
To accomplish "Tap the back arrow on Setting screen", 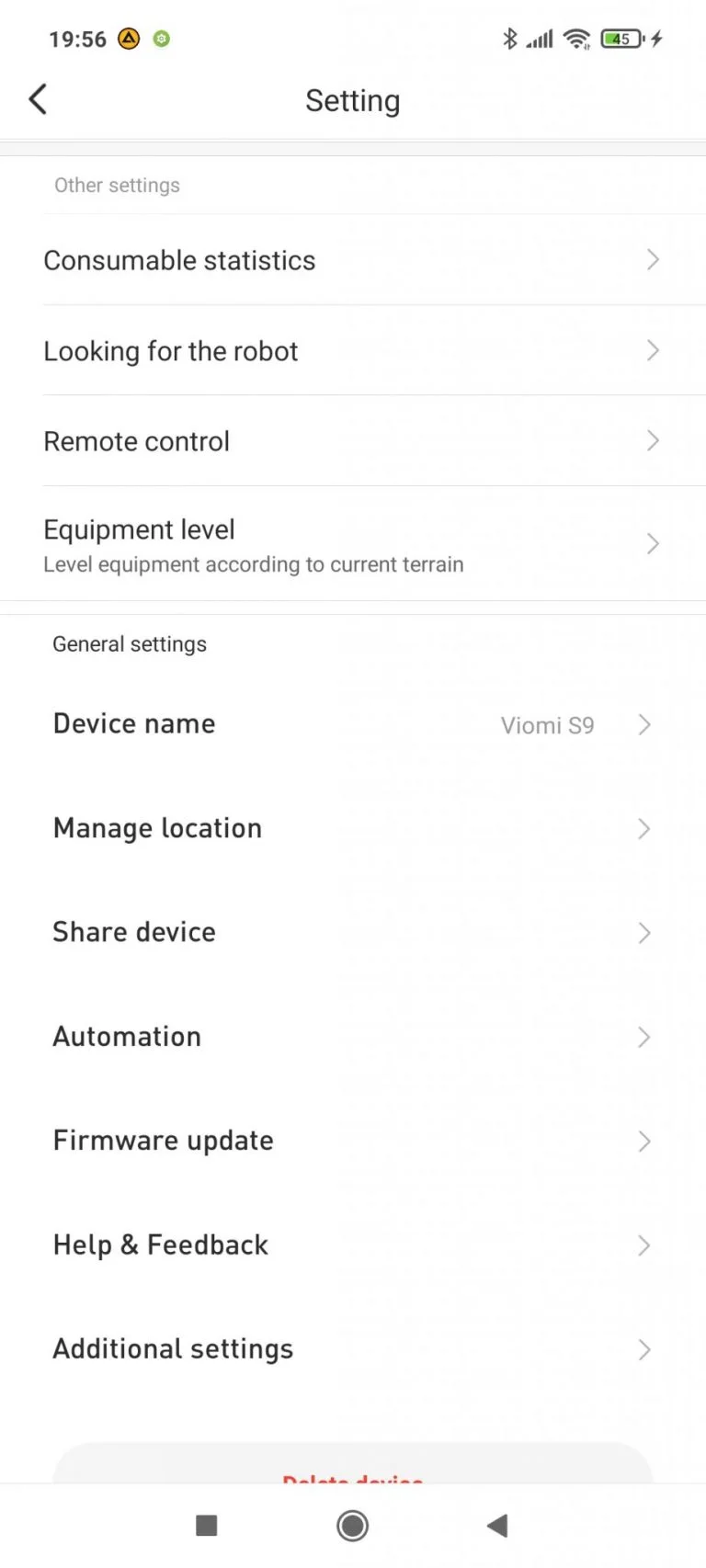I will (x=38, y=98).
